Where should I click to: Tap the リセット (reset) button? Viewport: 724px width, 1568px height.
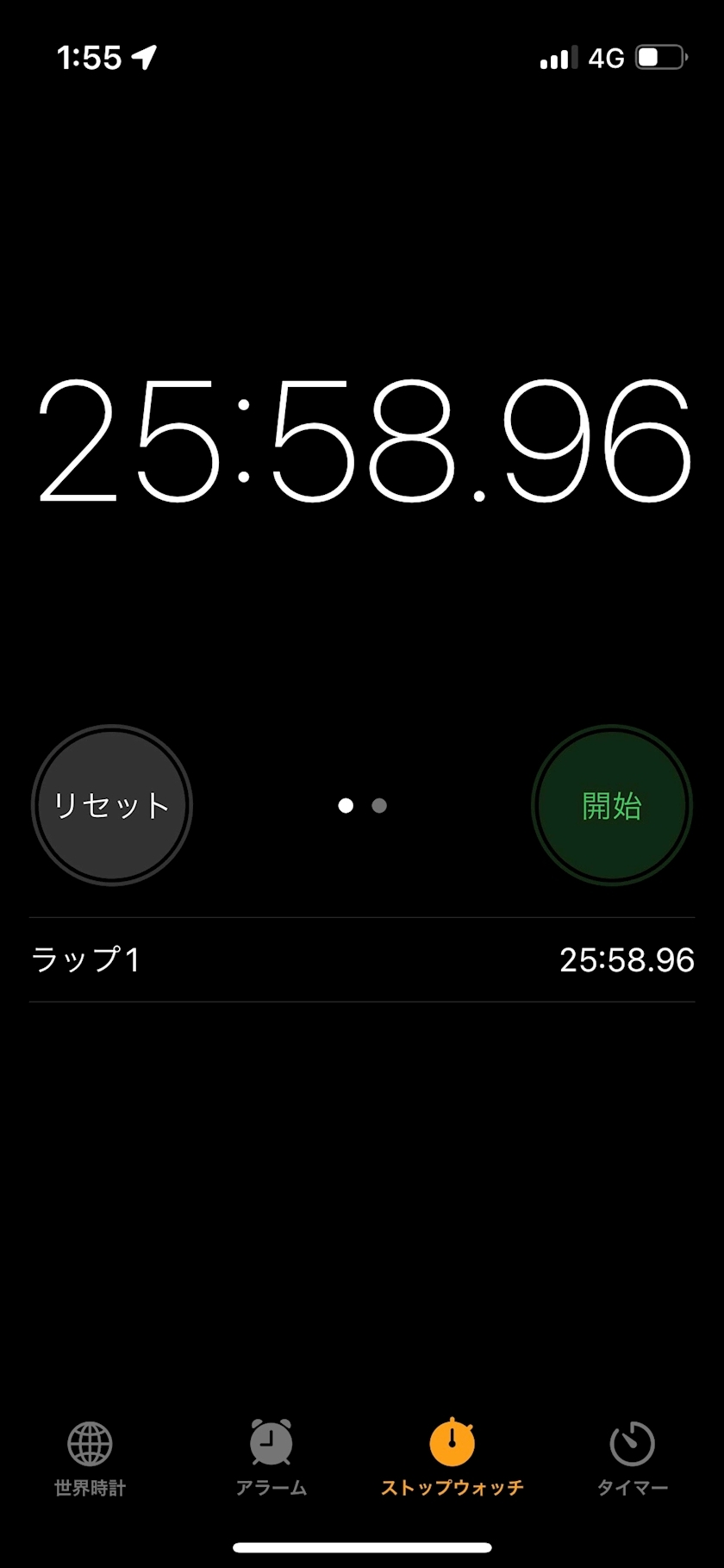(x=111, y=805)
